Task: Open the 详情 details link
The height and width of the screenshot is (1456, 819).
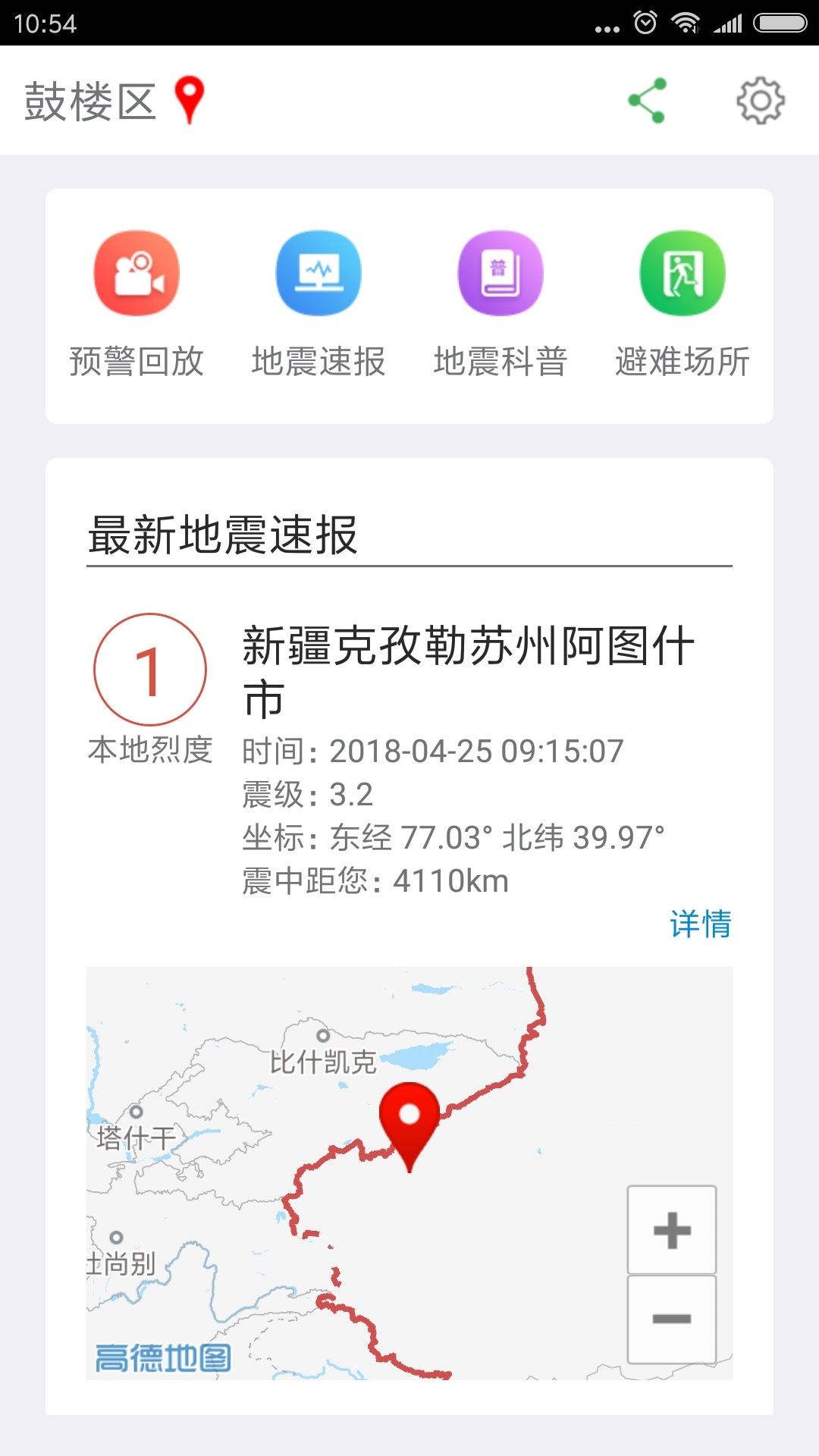Action: pyautogui.click(x=701, y=923)
